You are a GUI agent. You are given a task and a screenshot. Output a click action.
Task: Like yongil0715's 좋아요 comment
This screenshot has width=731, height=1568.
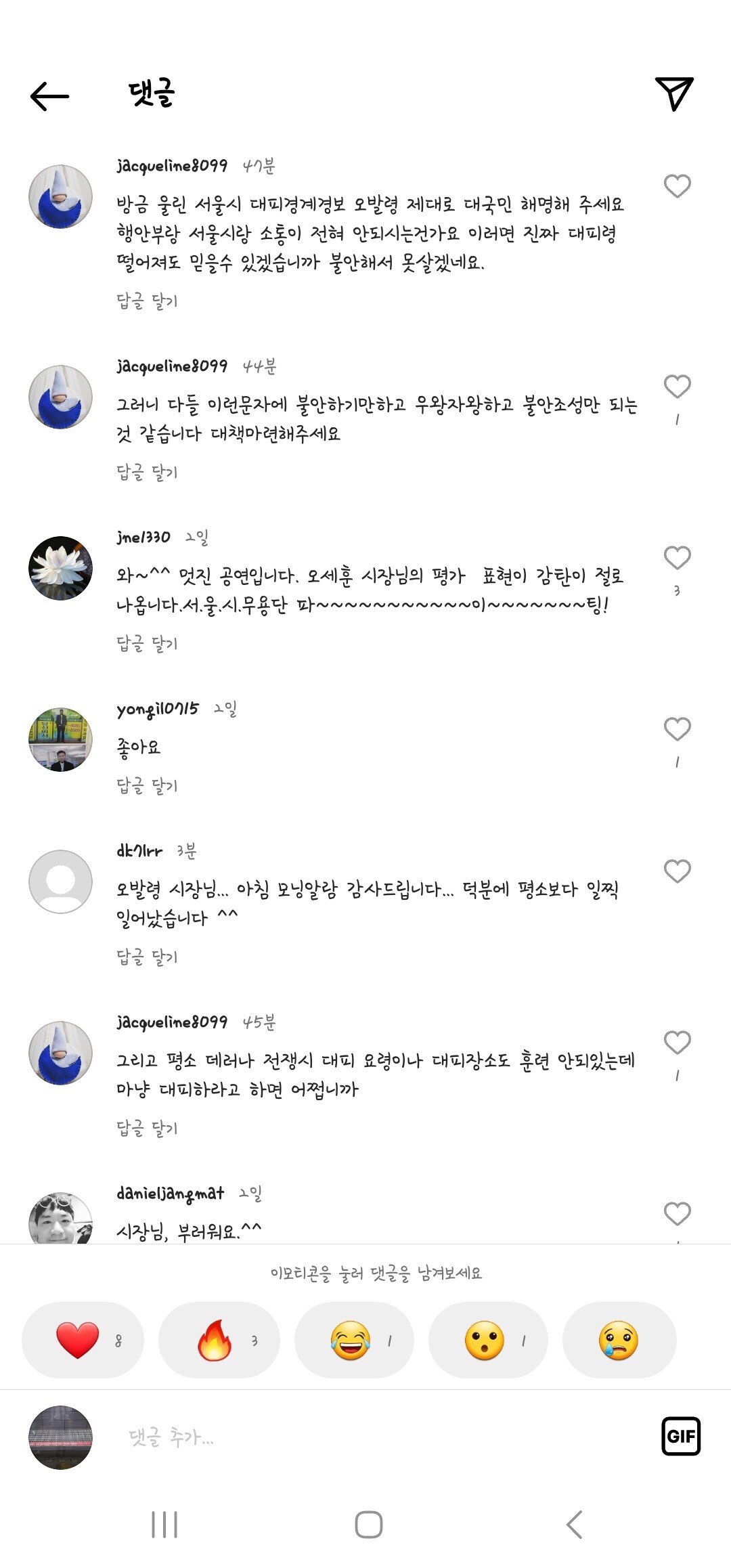677,730
